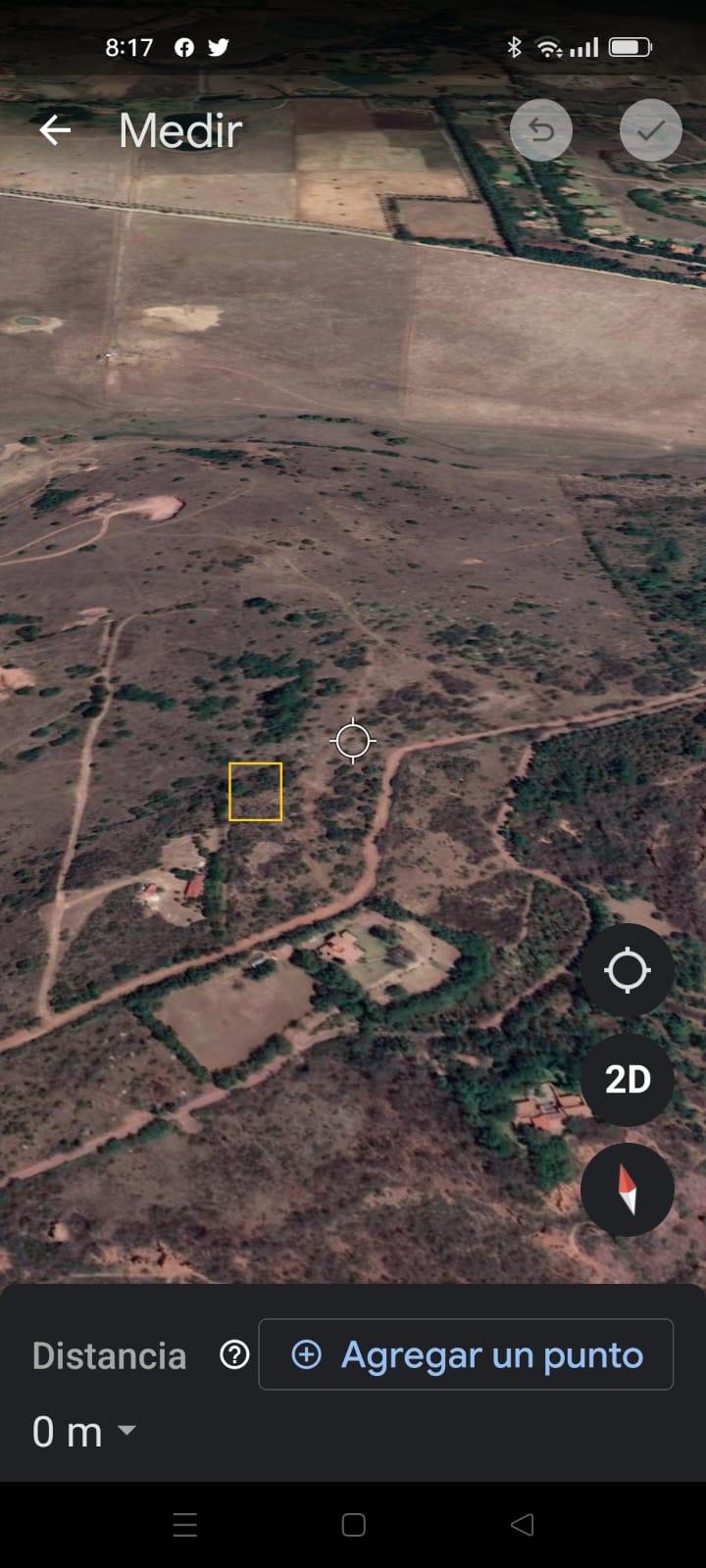Expand the distance units dropdown

[x=126, y=1431]
